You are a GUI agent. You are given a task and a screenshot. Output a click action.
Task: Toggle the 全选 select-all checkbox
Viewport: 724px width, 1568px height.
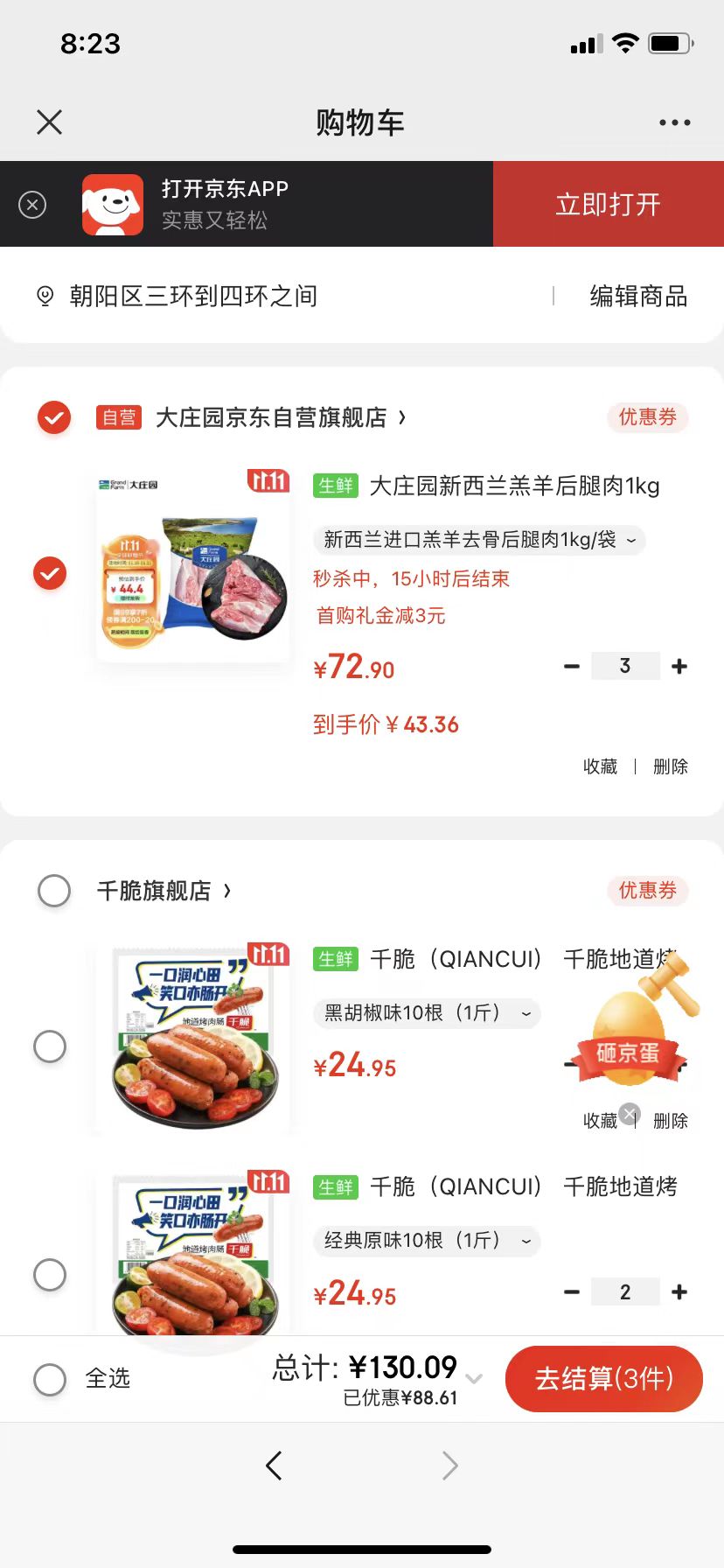[x=50, y=1379]
